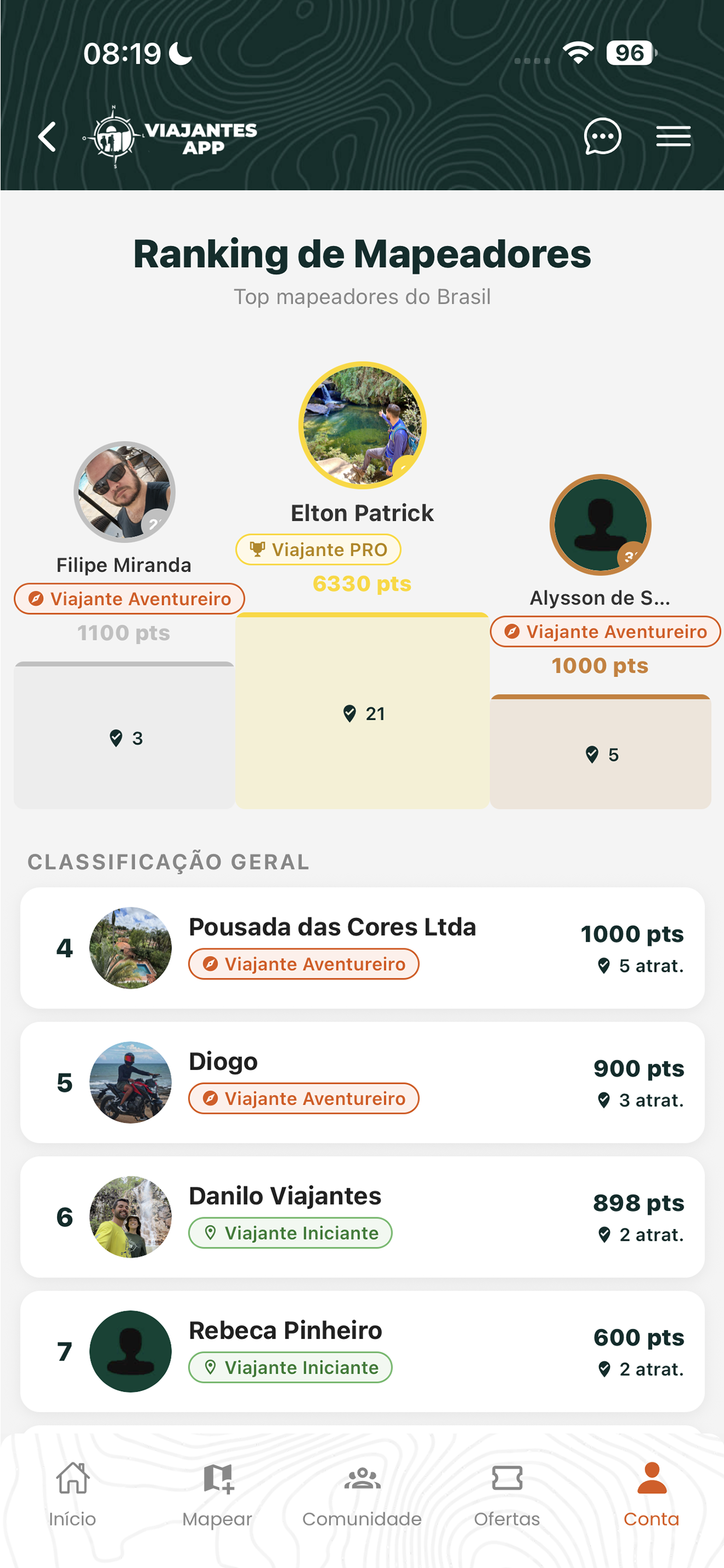Open the Ofertas tab
The height and width of the screenshot is (1568, 724).
pyautogui.click(x=507, y=1494)
